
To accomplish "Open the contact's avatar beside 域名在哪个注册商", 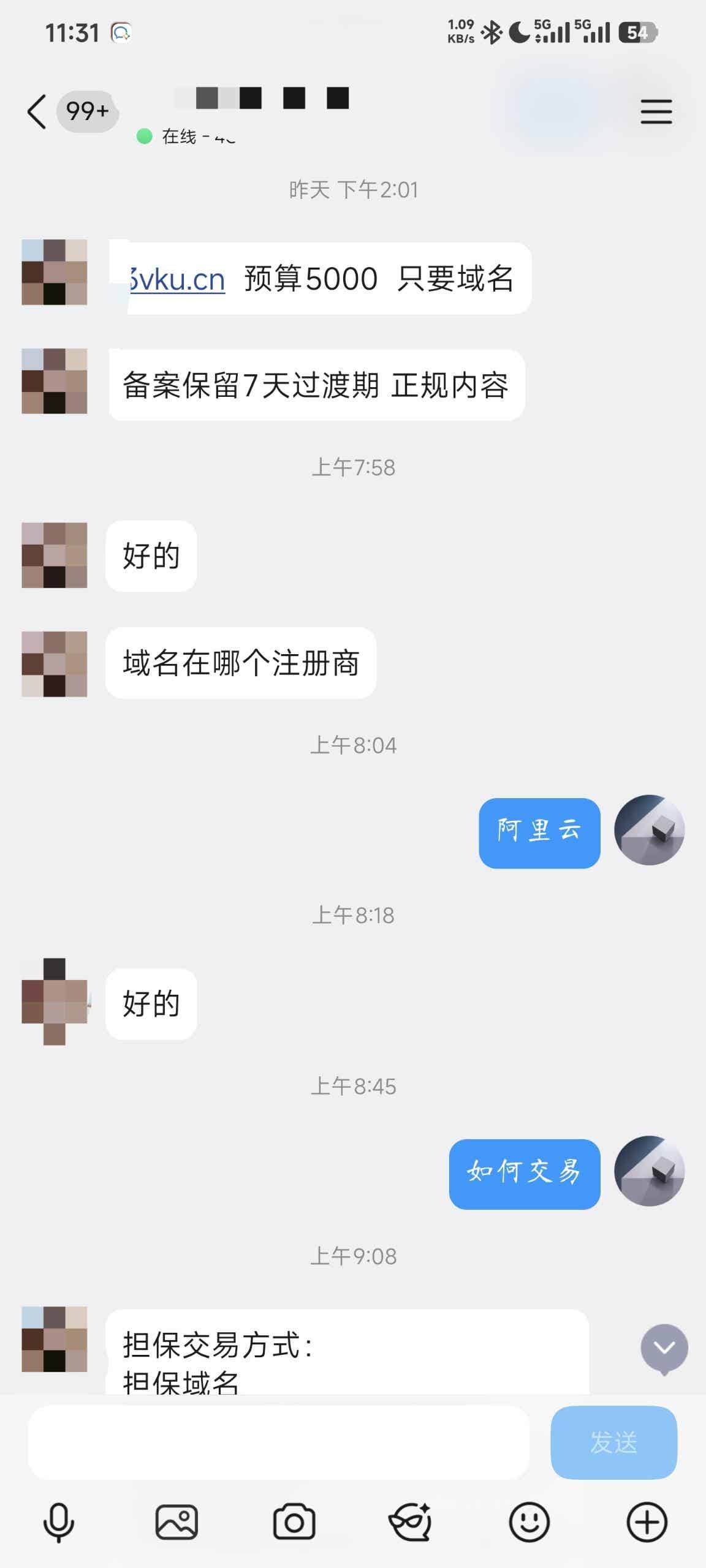I will 55,664.
